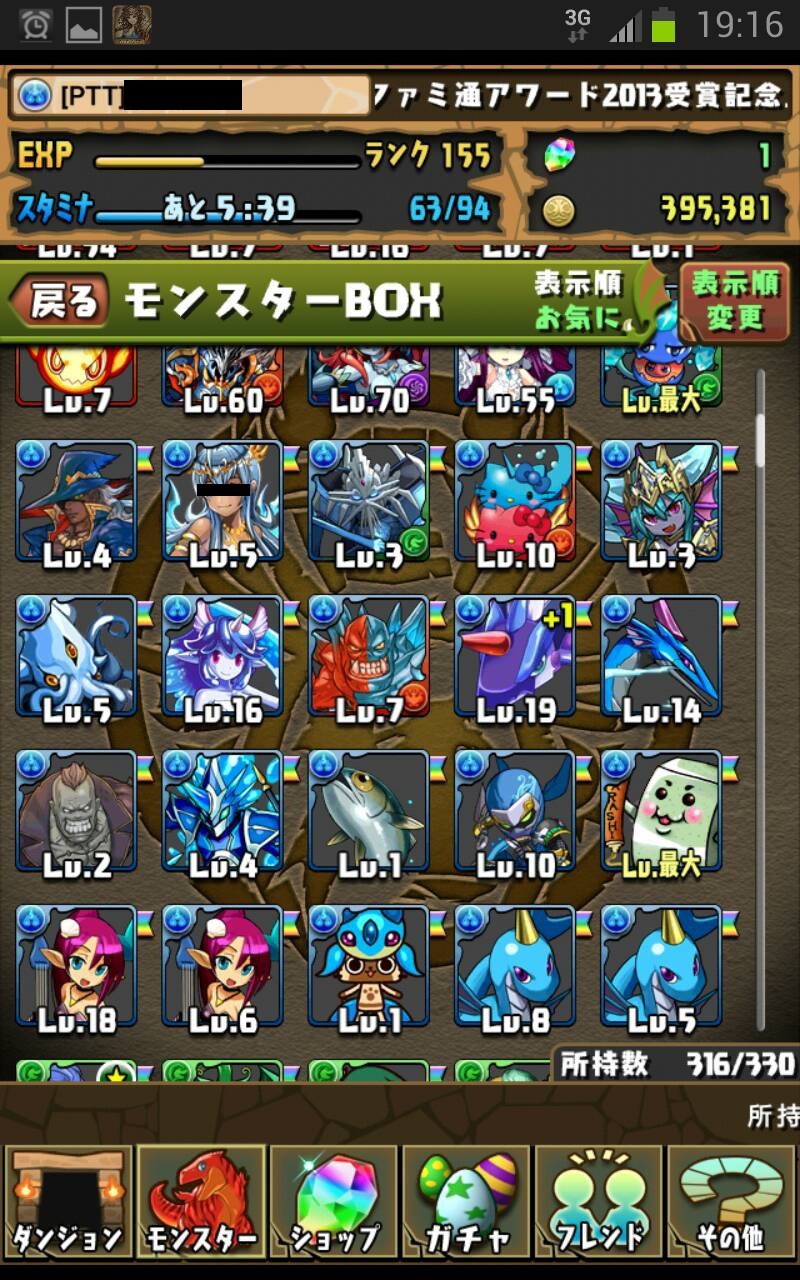
Task: Open the その他 tab
Action: click(x=731, y=1200)
